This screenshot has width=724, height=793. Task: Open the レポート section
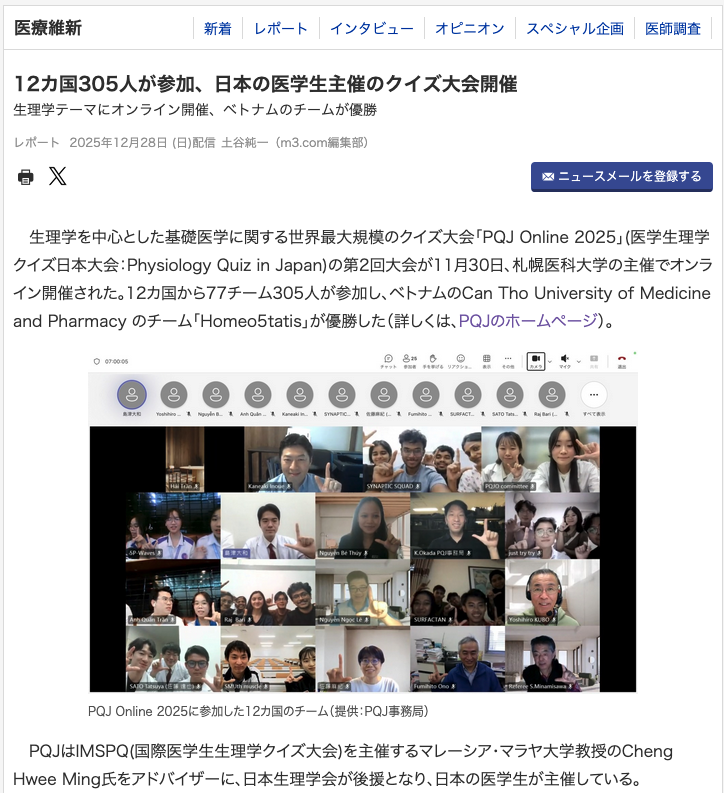[x=281, y=28]
